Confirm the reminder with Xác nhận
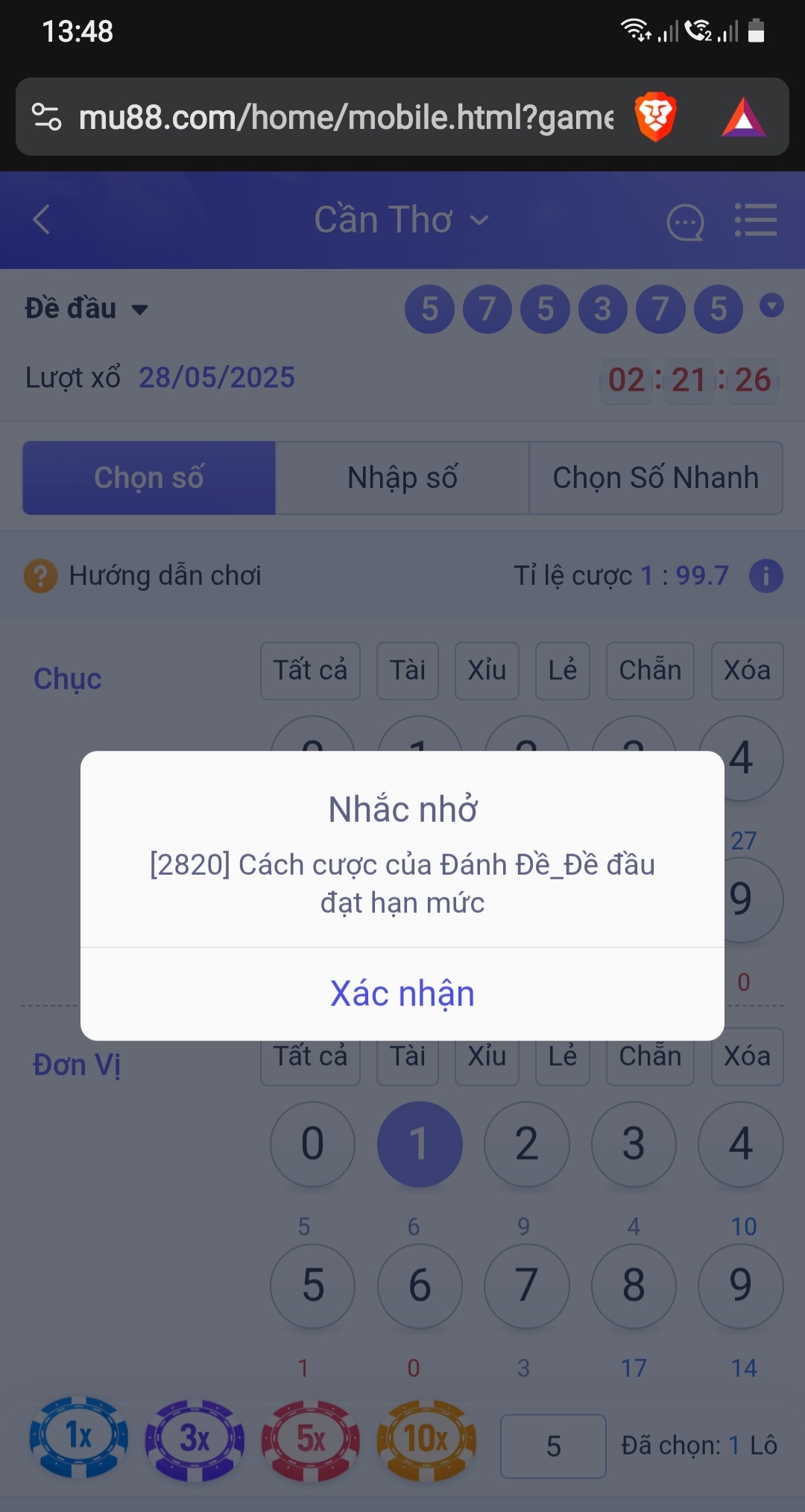The height and width of the screenshot is (1512, 805). (402, 993)
